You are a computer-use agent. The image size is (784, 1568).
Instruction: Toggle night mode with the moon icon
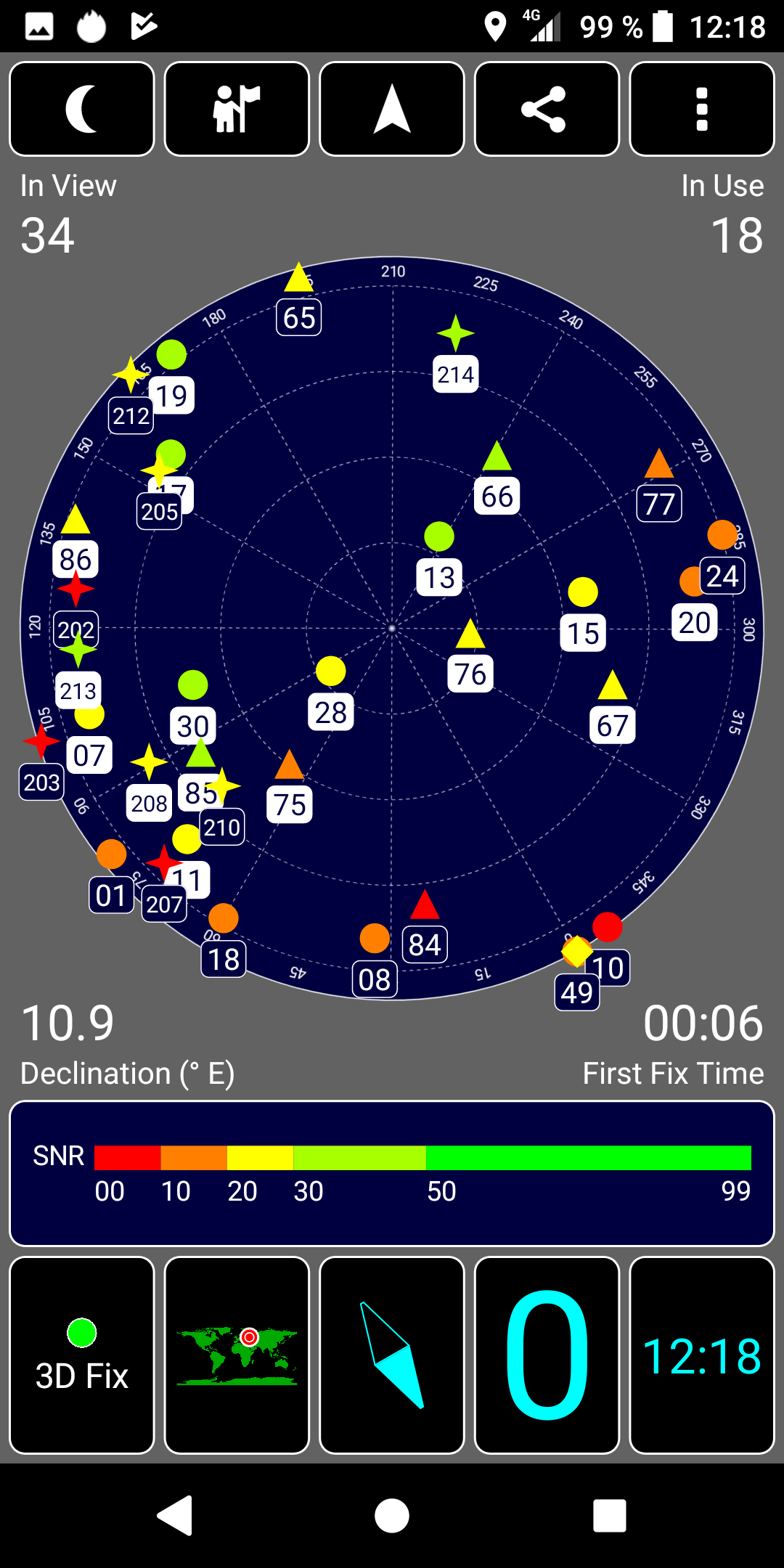coord(82,109)
